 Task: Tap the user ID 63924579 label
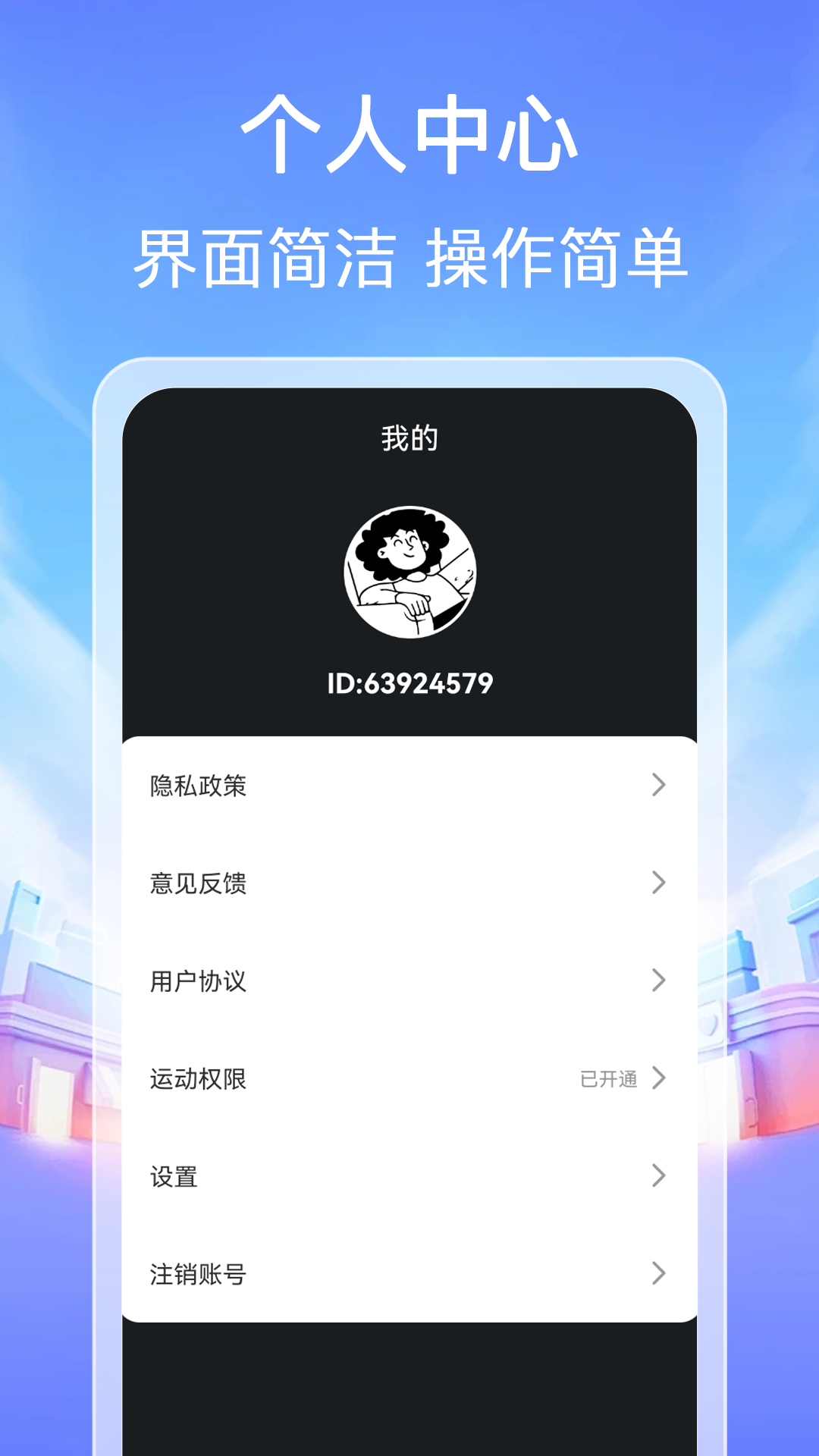[x=409, y=682]
